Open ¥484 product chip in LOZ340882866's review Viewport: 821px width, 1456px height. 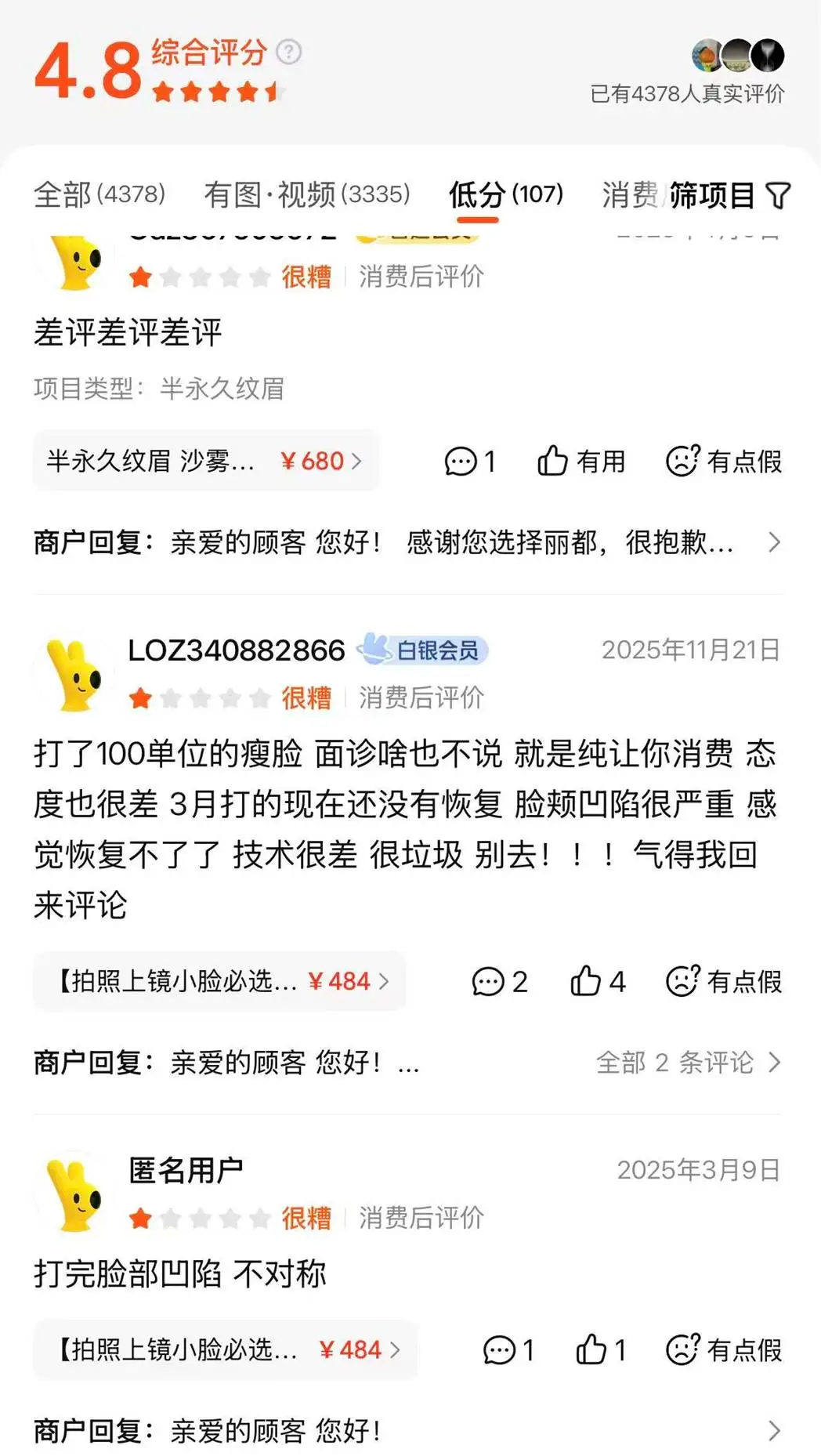(219, 981)
